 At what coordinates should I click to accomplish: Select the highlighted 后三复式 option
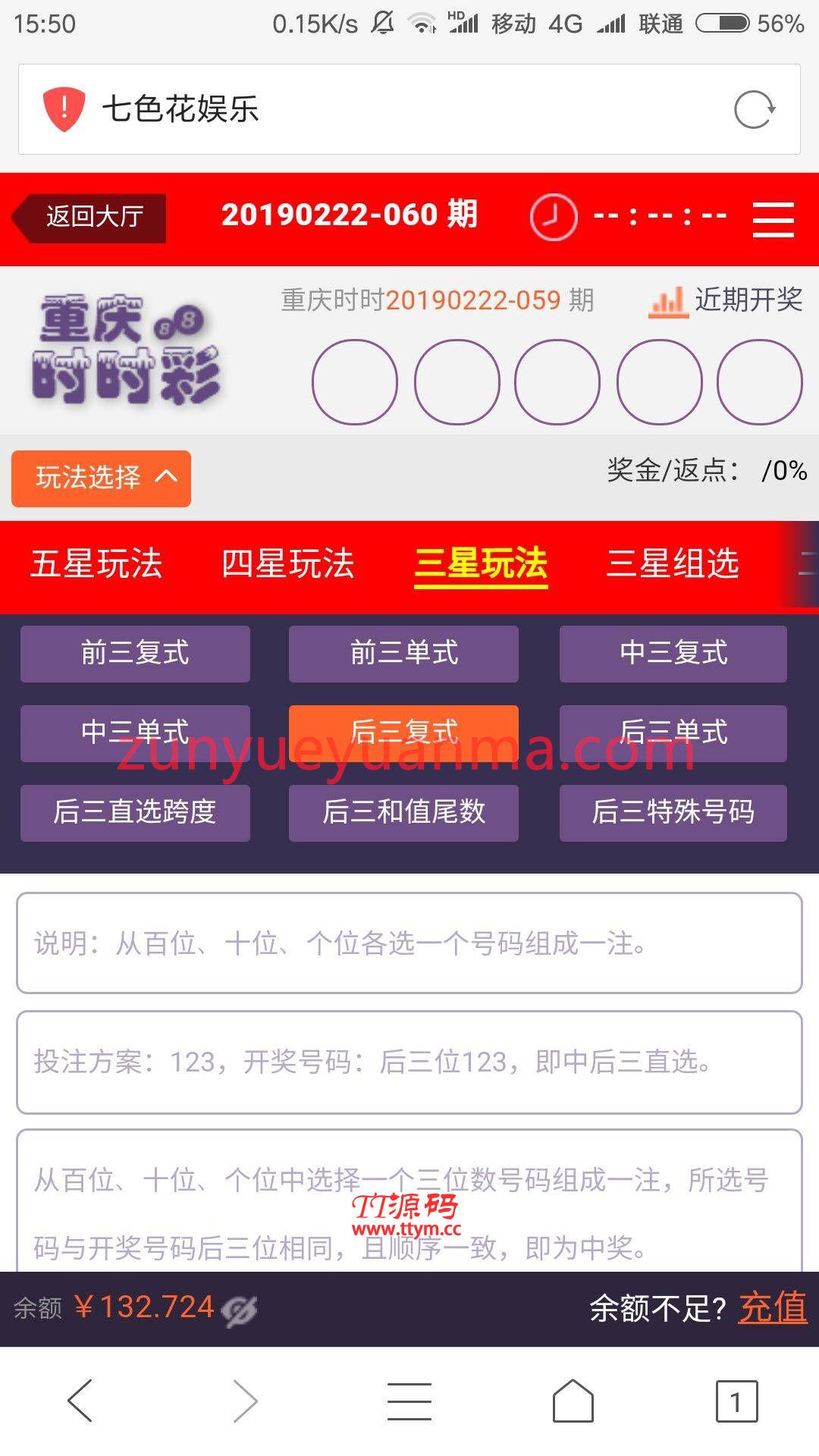[x=403, y=733]
